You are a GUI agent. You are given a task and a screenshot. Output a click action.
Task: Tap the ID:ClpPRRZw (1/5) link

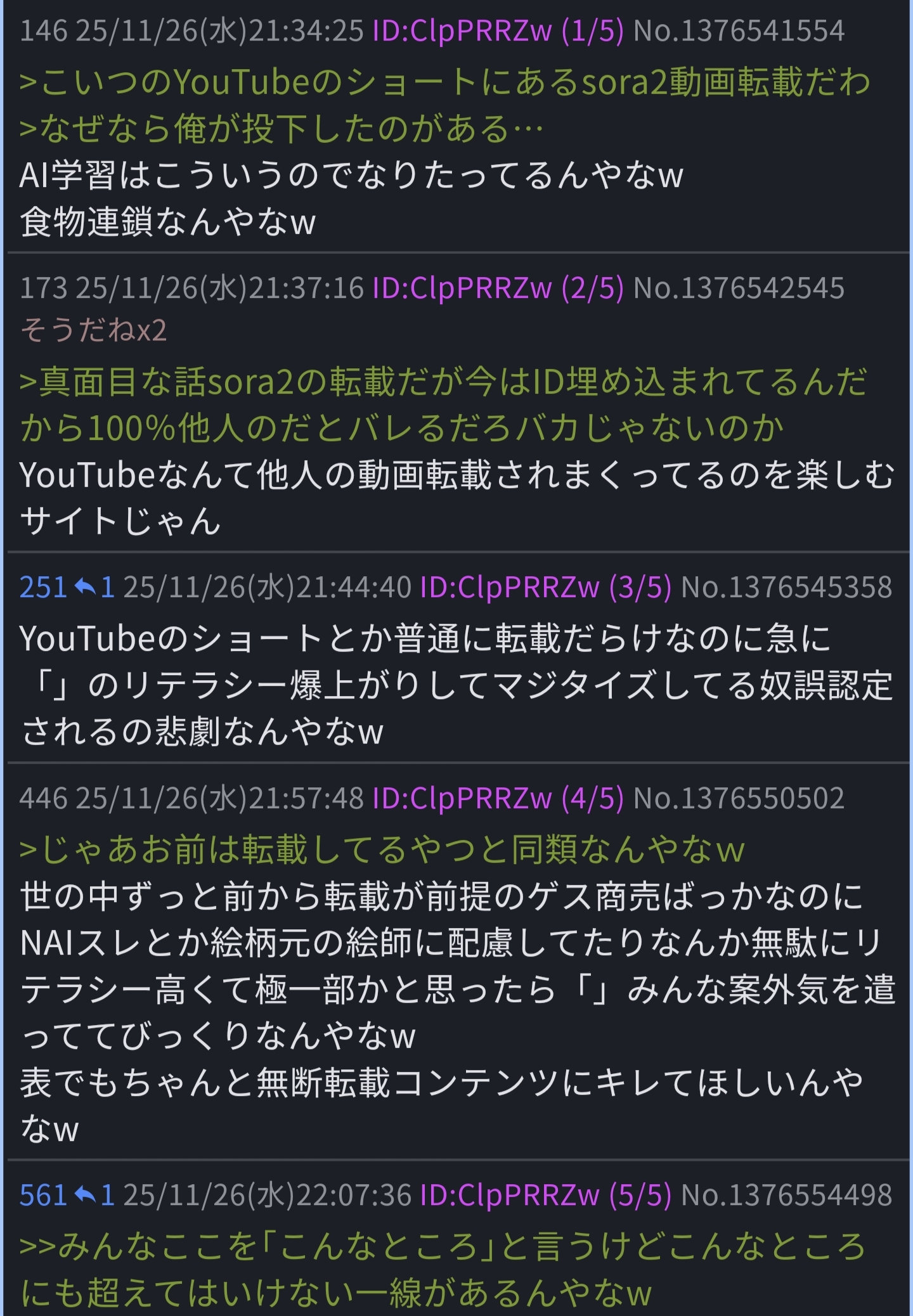(498, 31)
